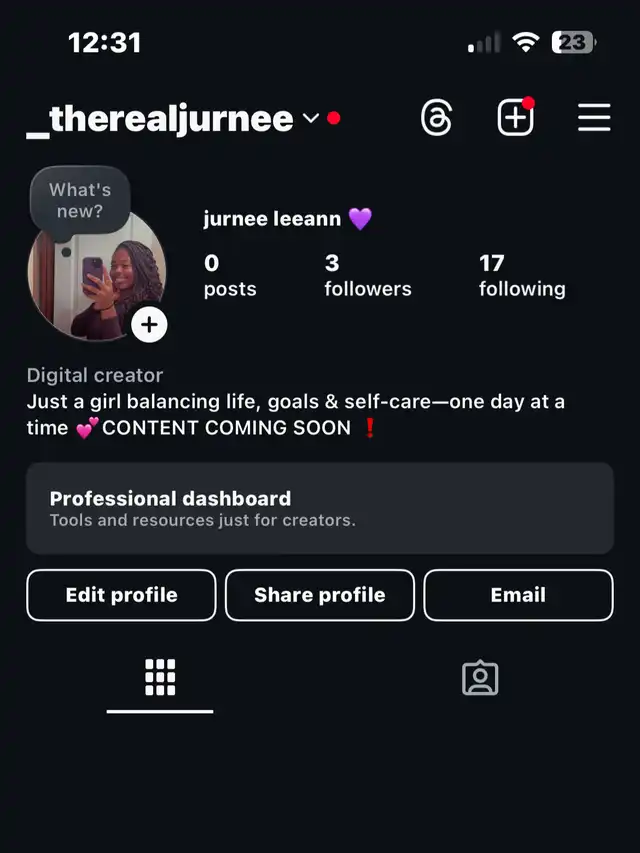This screenshot has width=640, height=853.
Task: Tap the What's new? note bubble
Action: pos(80,200)
